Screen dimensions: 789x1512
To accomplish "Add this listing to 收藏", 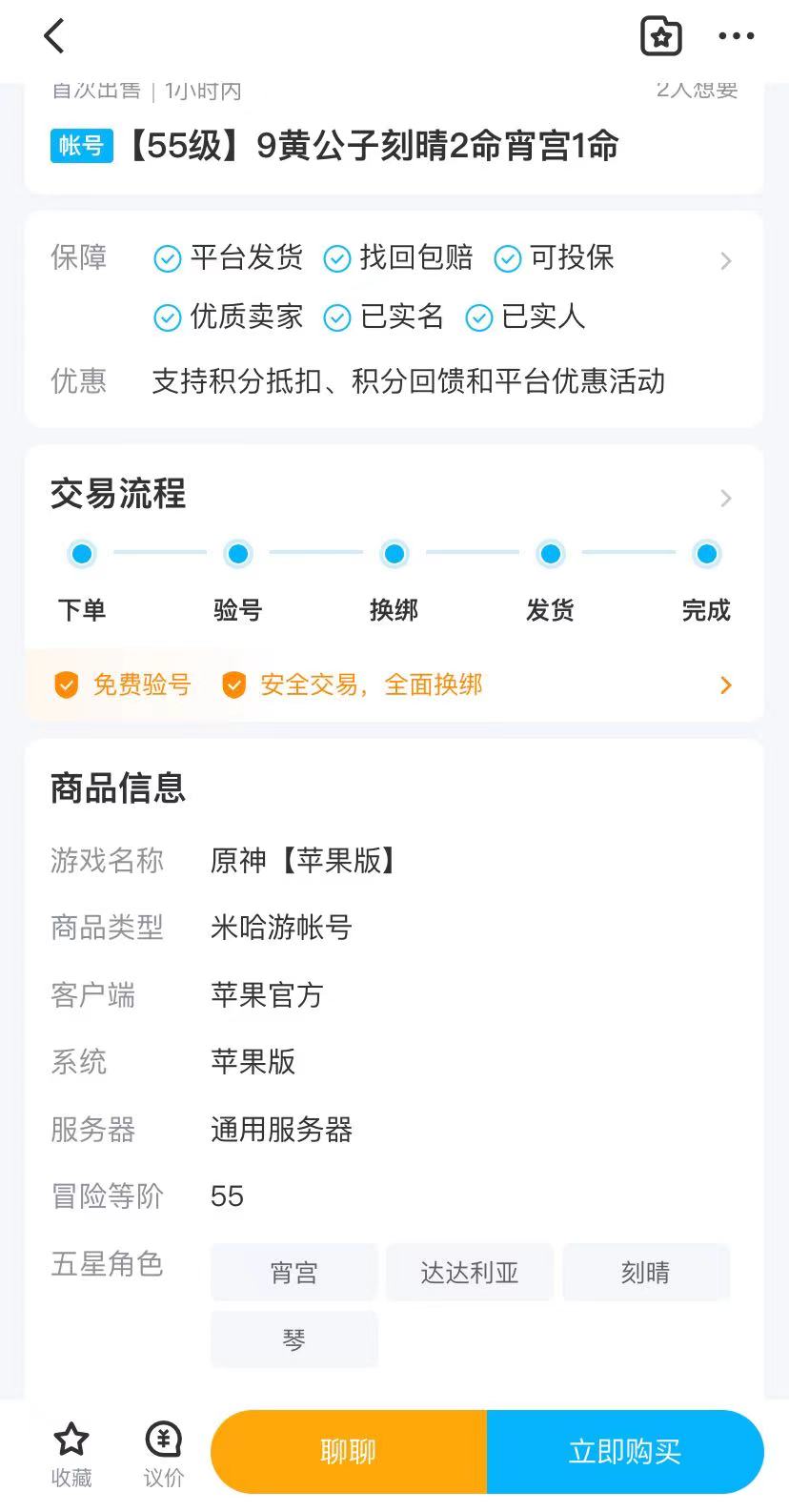I will coord(71,1453).
